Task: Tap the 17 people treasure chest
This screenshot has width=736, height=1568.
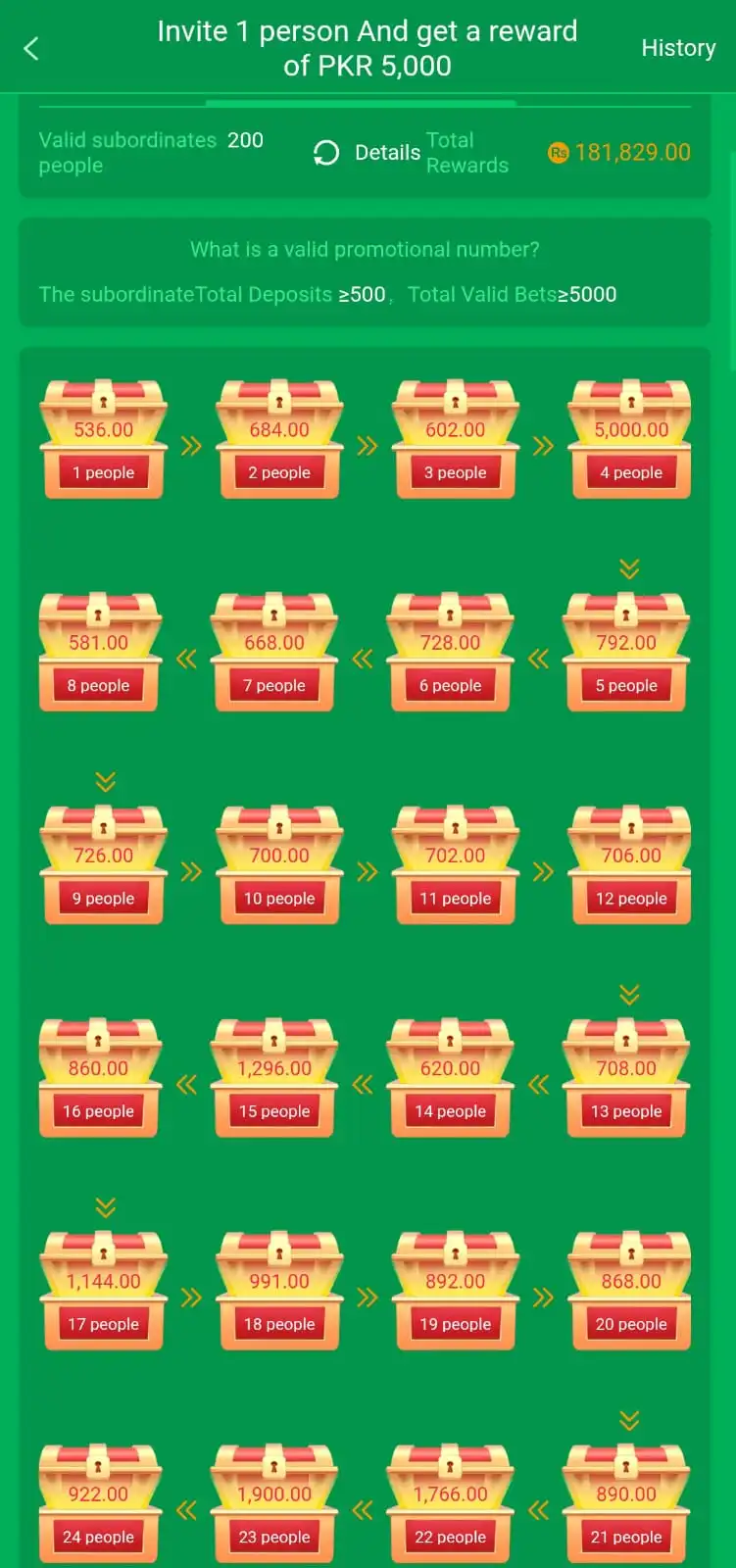Action: point(103,1293)
